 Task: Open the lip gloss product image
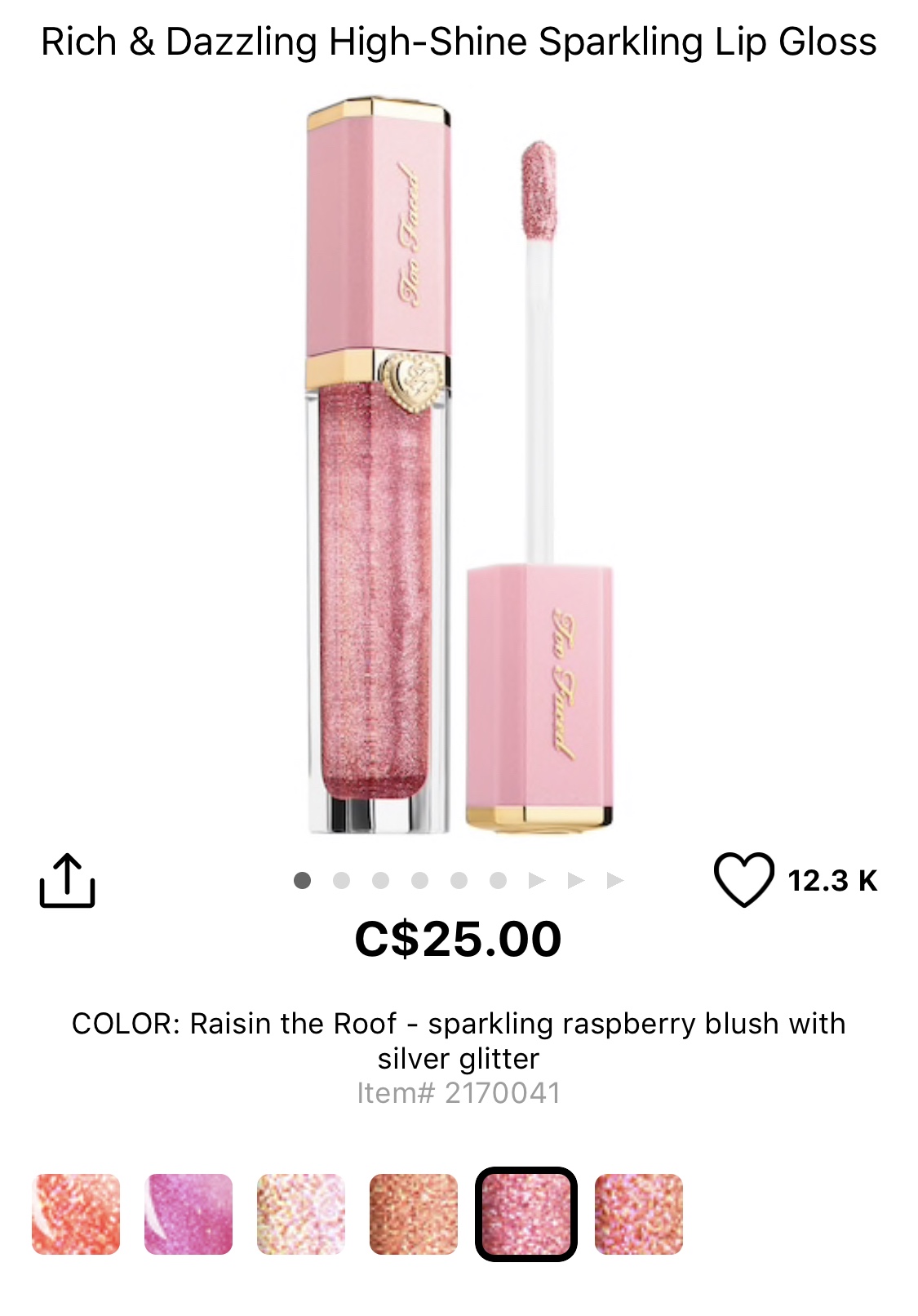459,465
